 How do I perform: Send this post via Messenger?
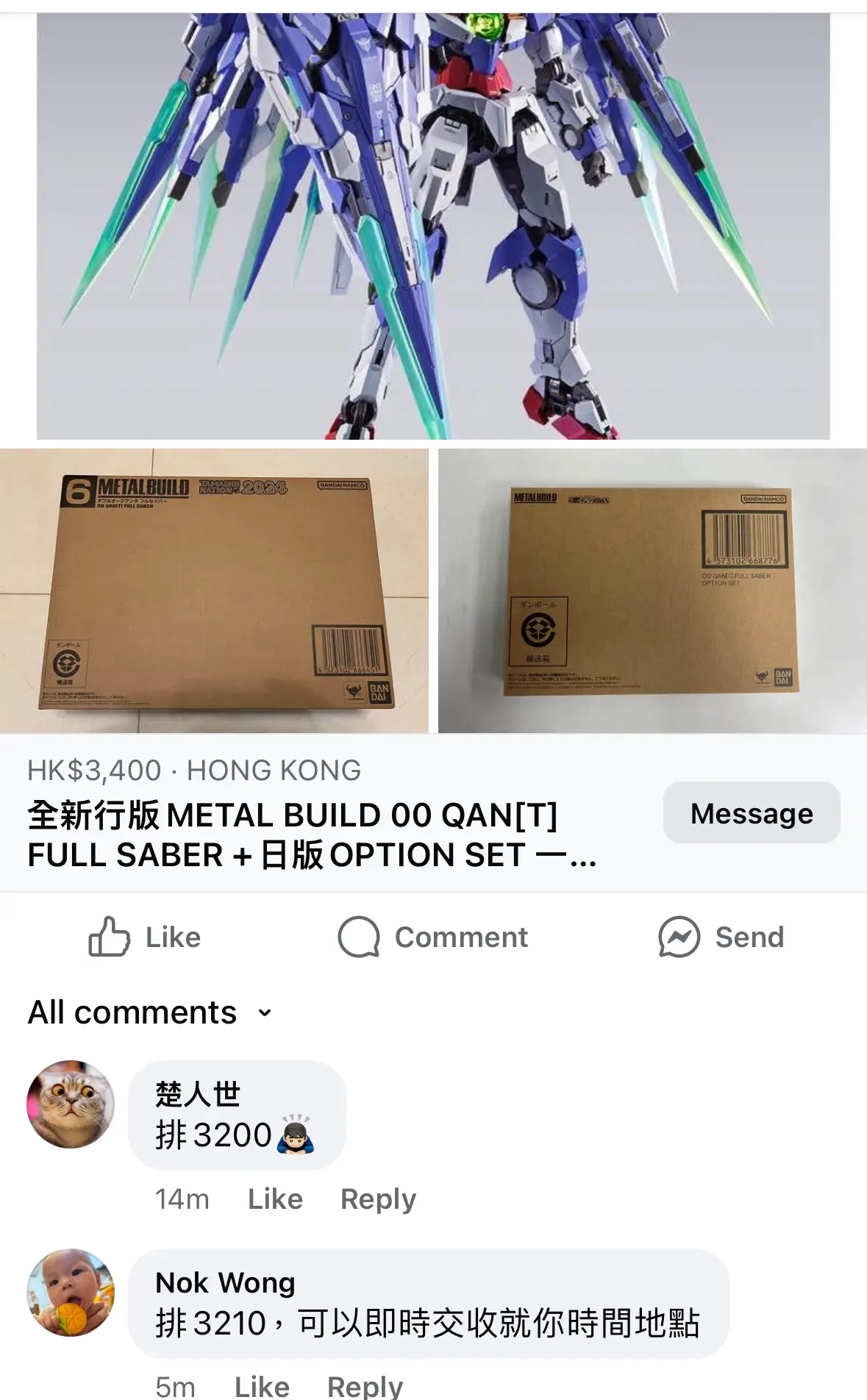point(721,937)
